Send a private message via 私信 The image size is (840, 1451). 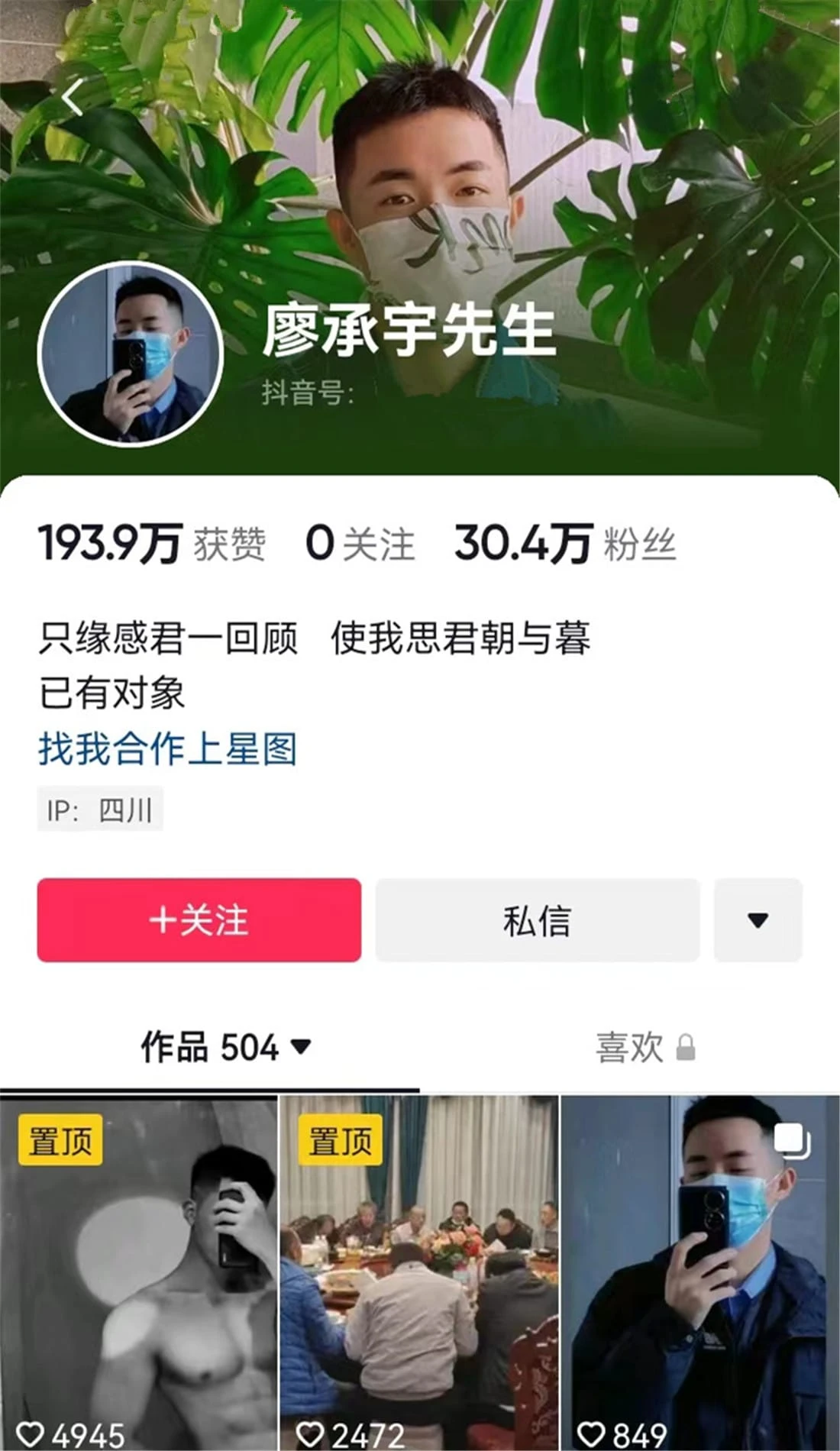(537, 920)
